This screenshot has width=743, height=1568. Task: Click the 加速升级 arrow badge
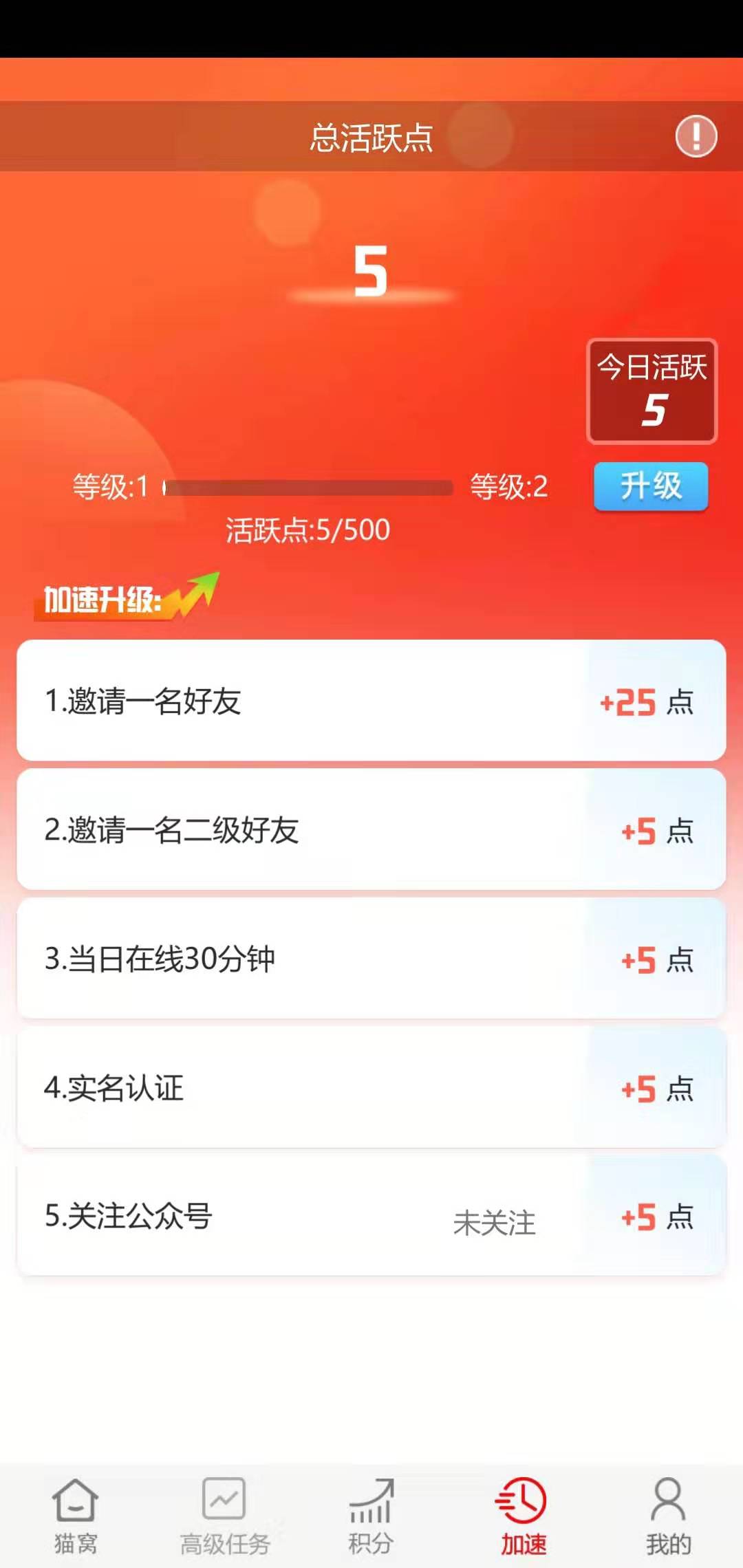pos(127,597)
